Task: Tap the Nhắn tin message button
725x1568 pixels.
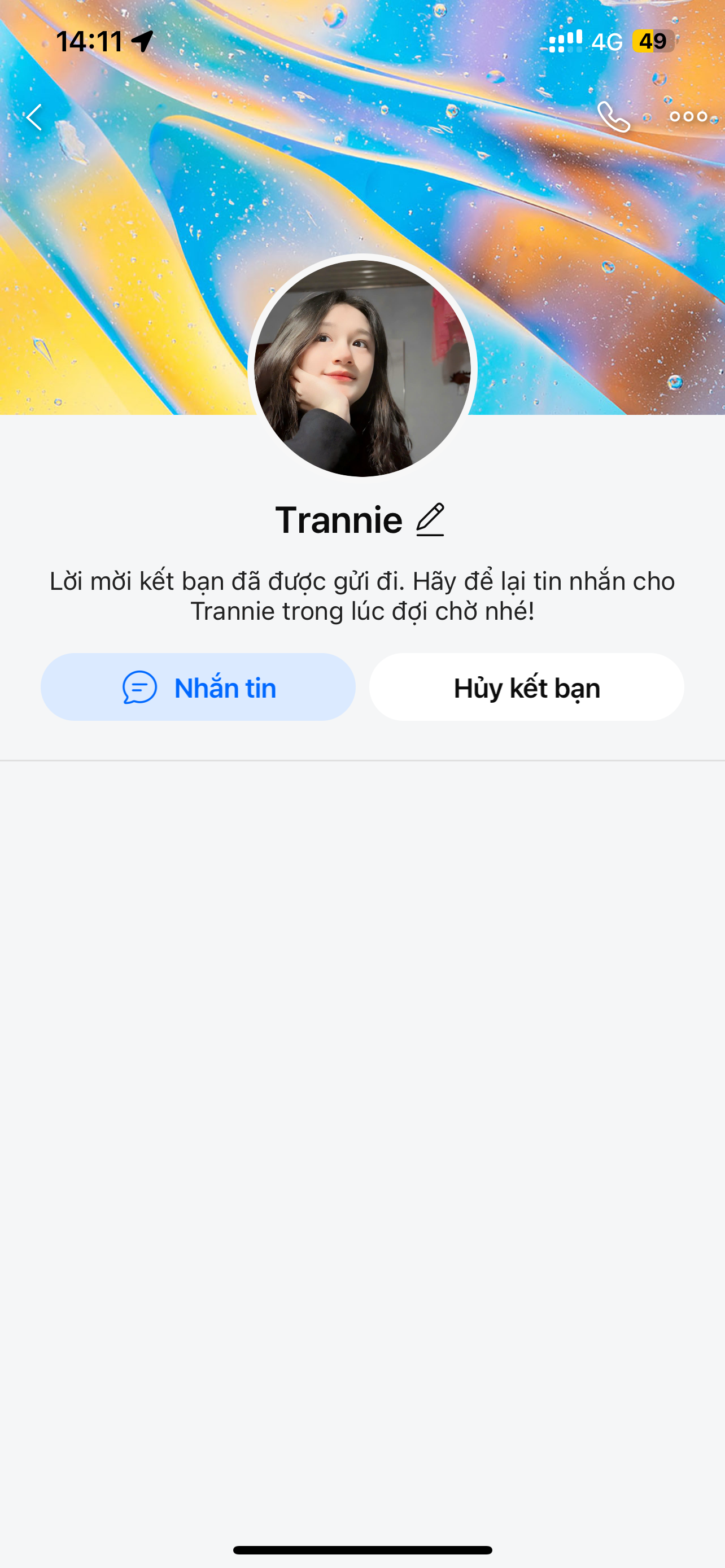Action: tap(198, 687)
